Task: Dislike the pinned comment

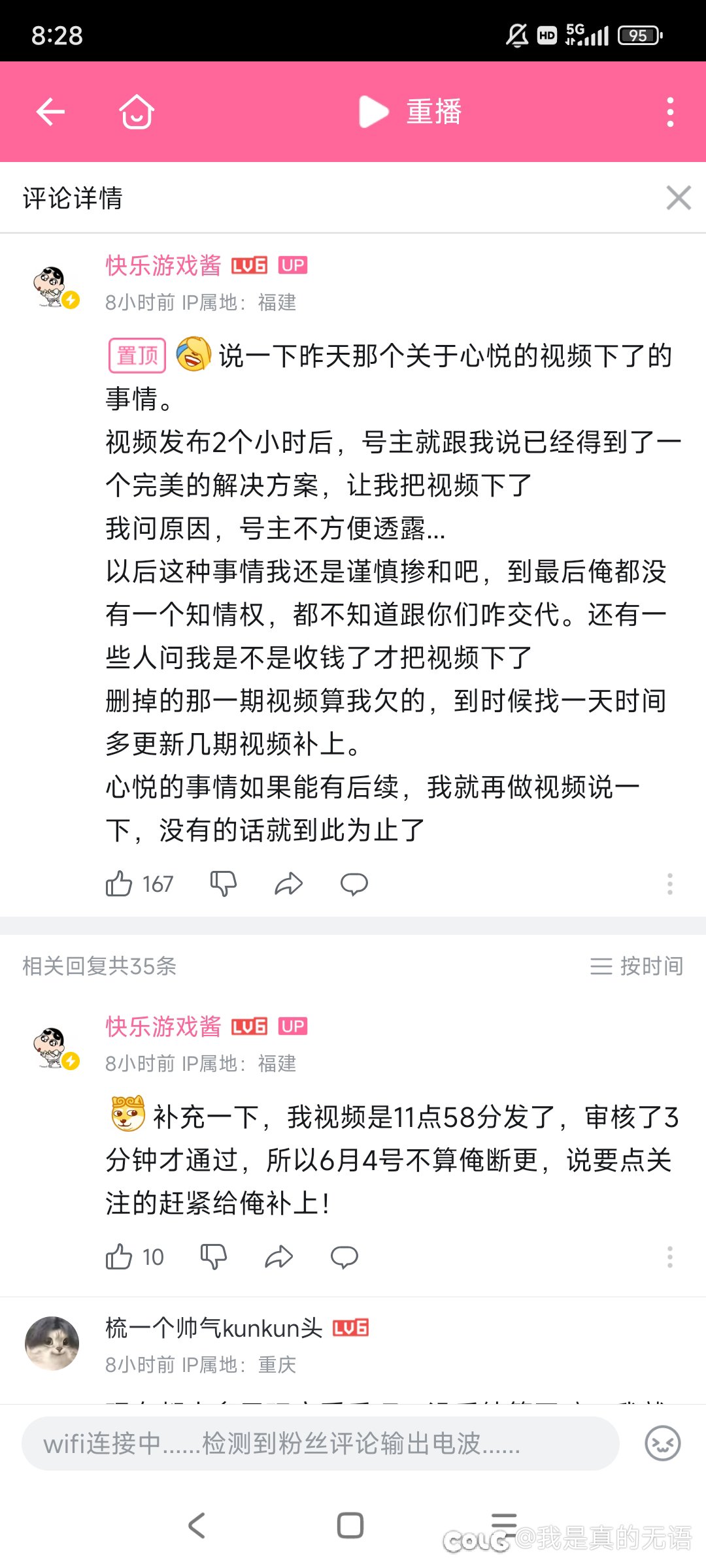Action: point(223,884)
